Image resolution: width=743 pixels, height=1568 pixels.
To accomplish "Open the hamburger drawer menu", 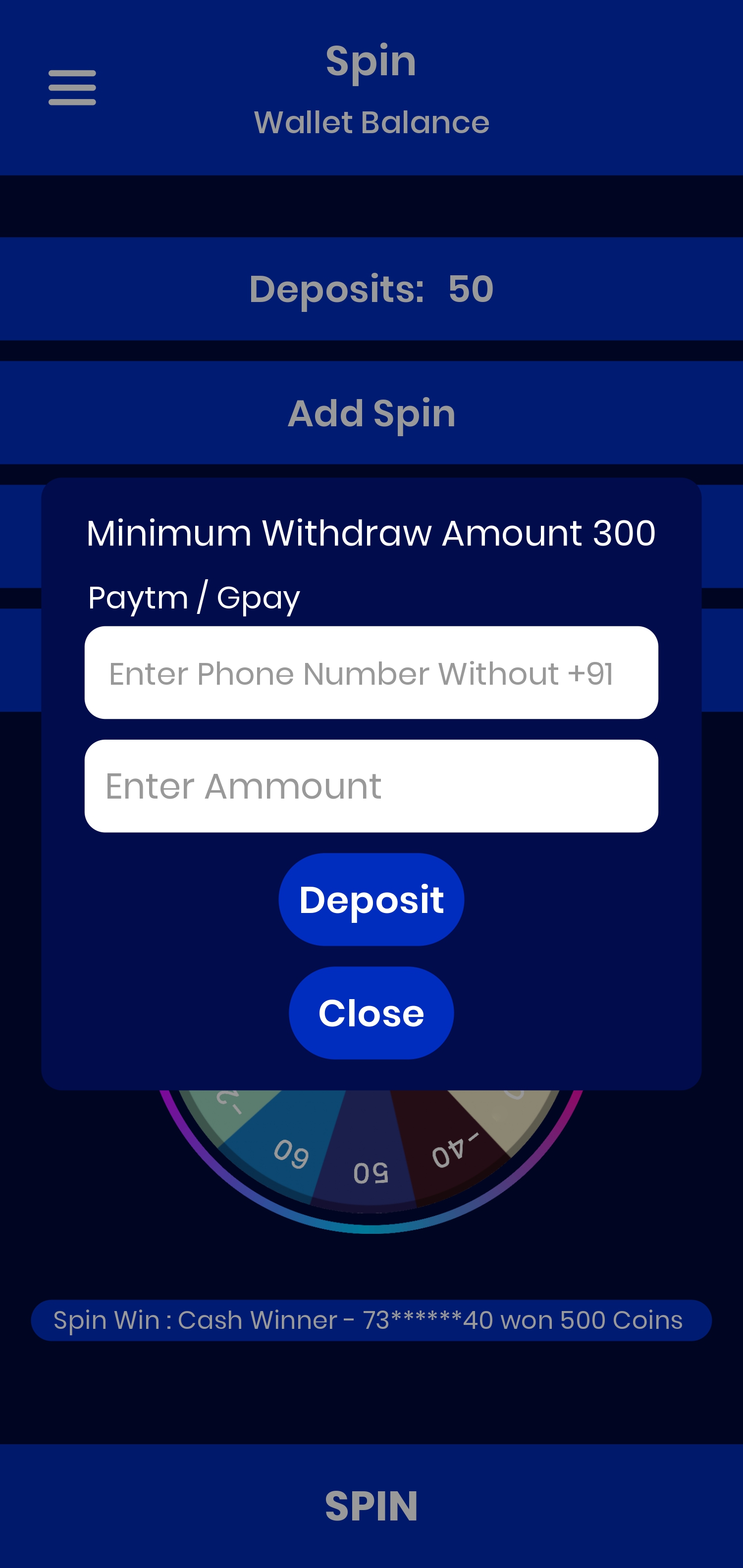I will (x=72, y=87).
